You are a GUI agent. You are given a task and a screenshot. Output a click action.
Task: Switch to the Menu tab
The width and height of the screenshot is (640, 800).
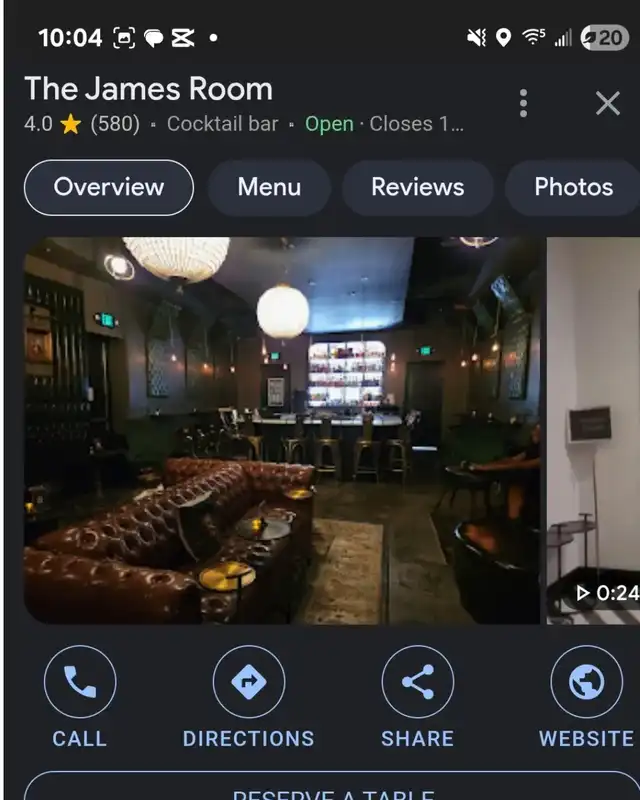click(x=269, y=187)
